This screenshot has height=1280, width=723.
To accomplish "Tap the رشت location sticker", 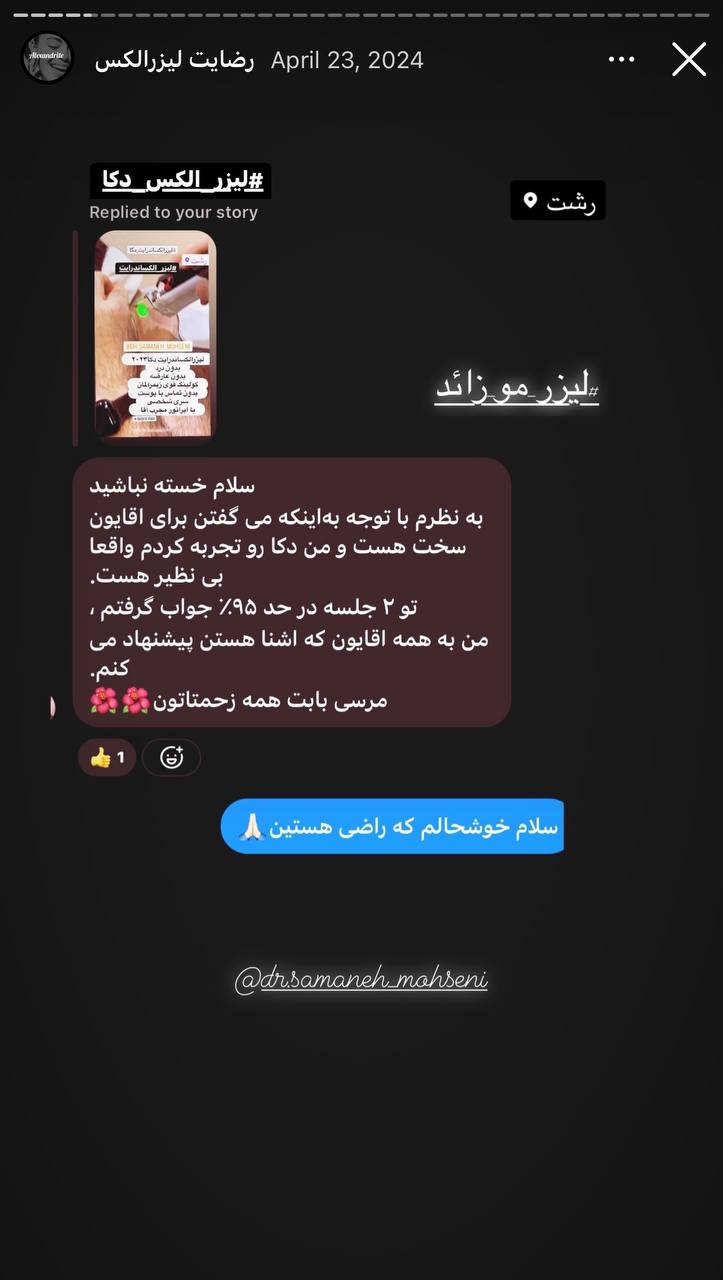I will pyautogui.click(x=558, y=201).
